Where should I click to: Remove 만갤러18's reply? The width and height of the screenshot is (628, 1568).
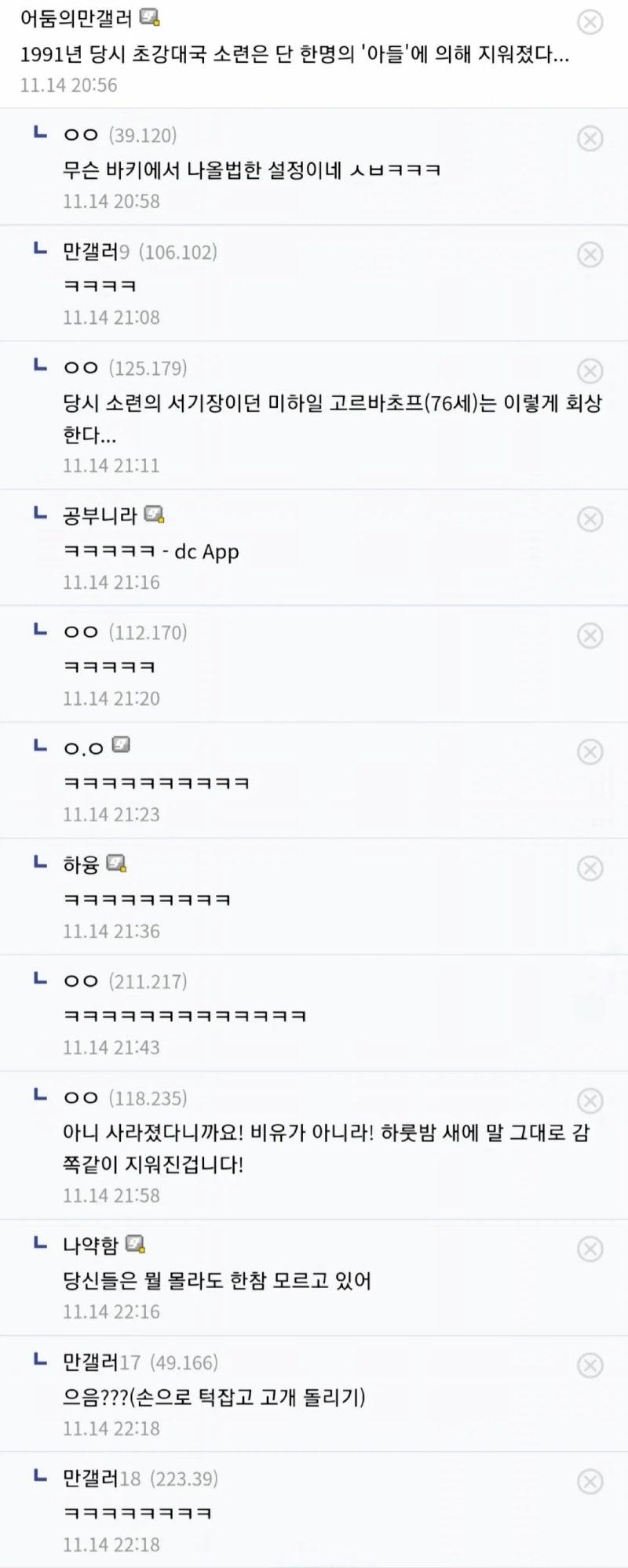coord(590,1482)
